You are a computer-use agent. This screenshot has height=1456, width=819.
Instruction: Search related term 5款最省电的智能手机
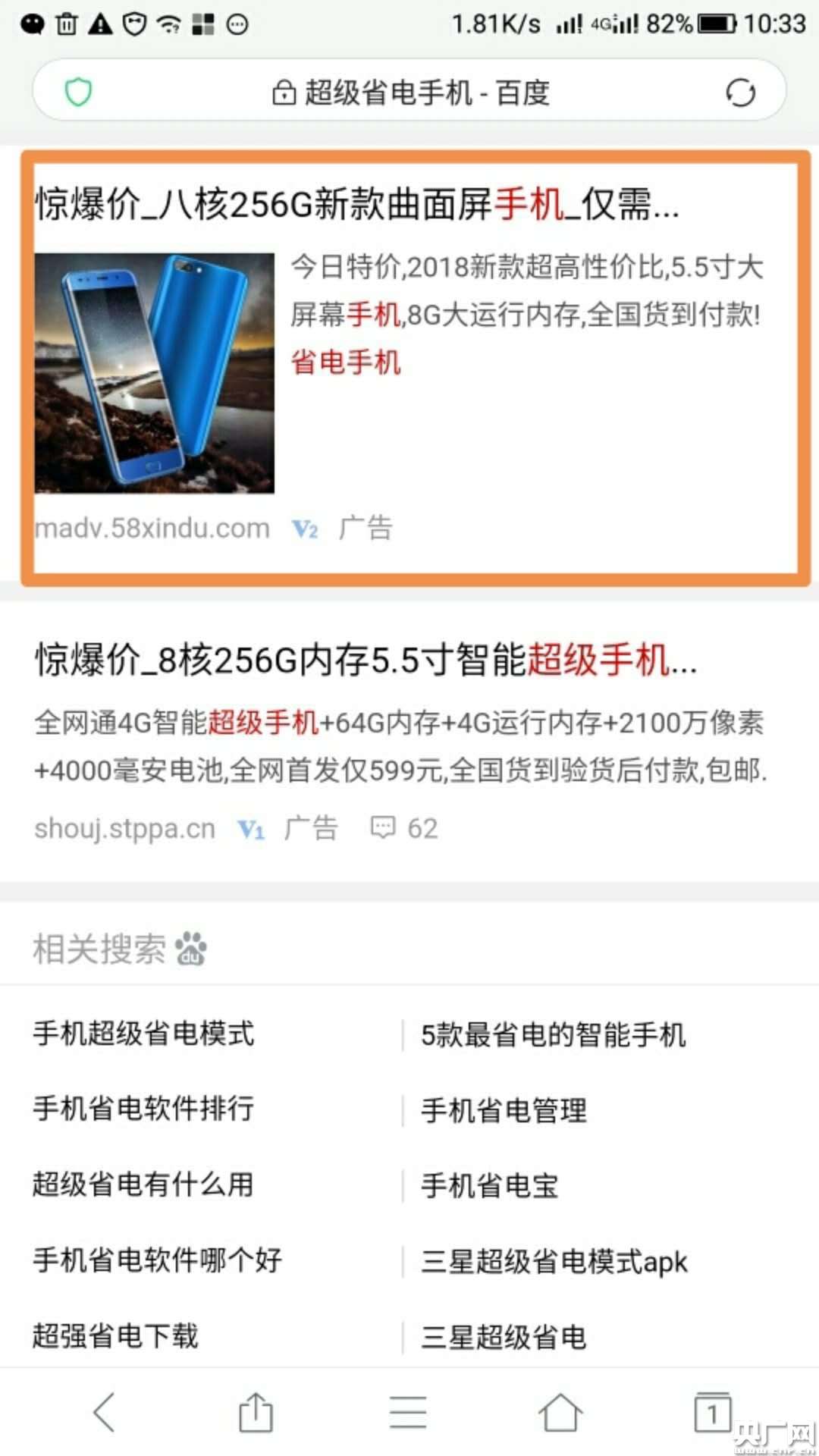click(x=553, y=1035)
